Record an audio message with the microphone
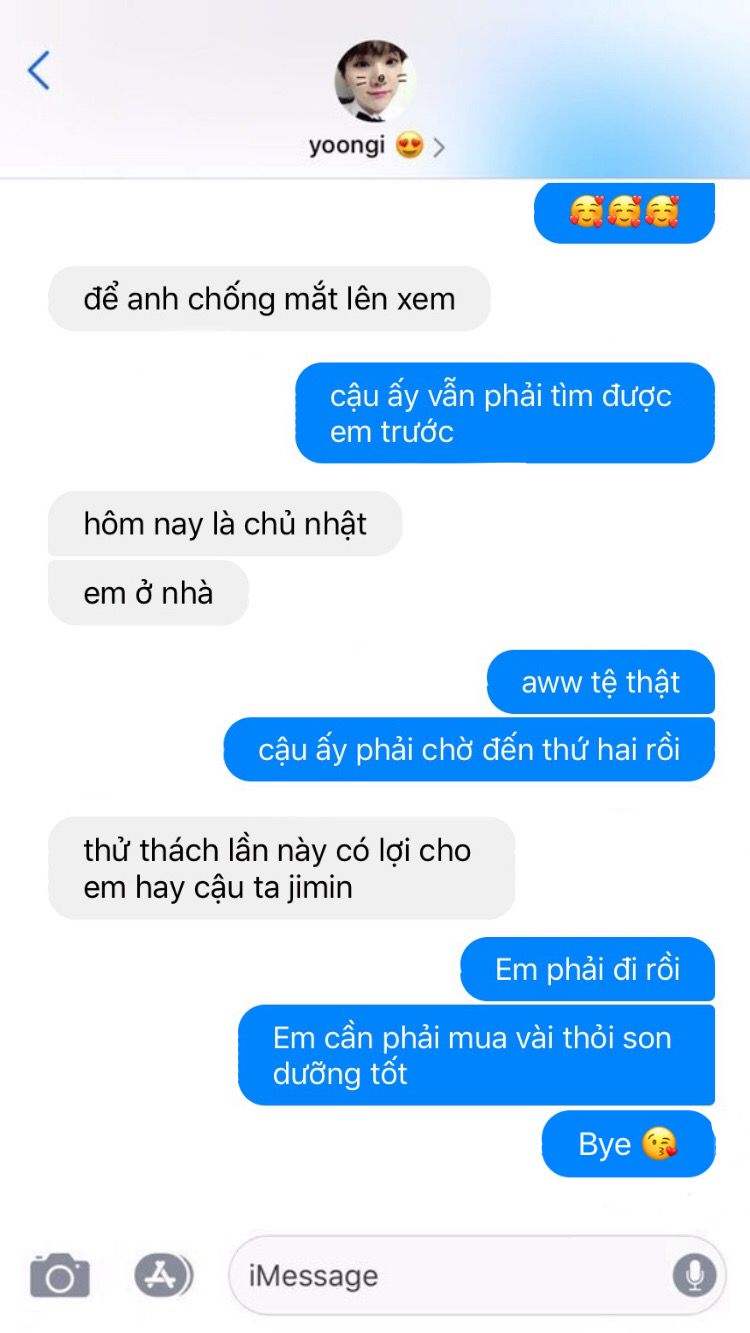Screen dimensions: 750x1333 click(x=694, y=1275)
